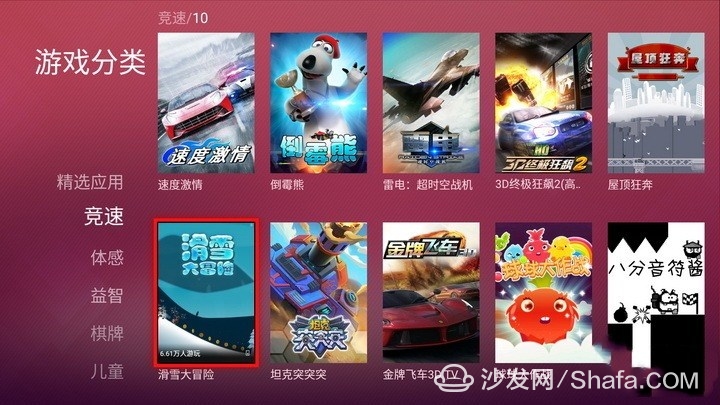Switch to 精选应用 category
Screen dimensions: 720x405
tap(90, 182)
